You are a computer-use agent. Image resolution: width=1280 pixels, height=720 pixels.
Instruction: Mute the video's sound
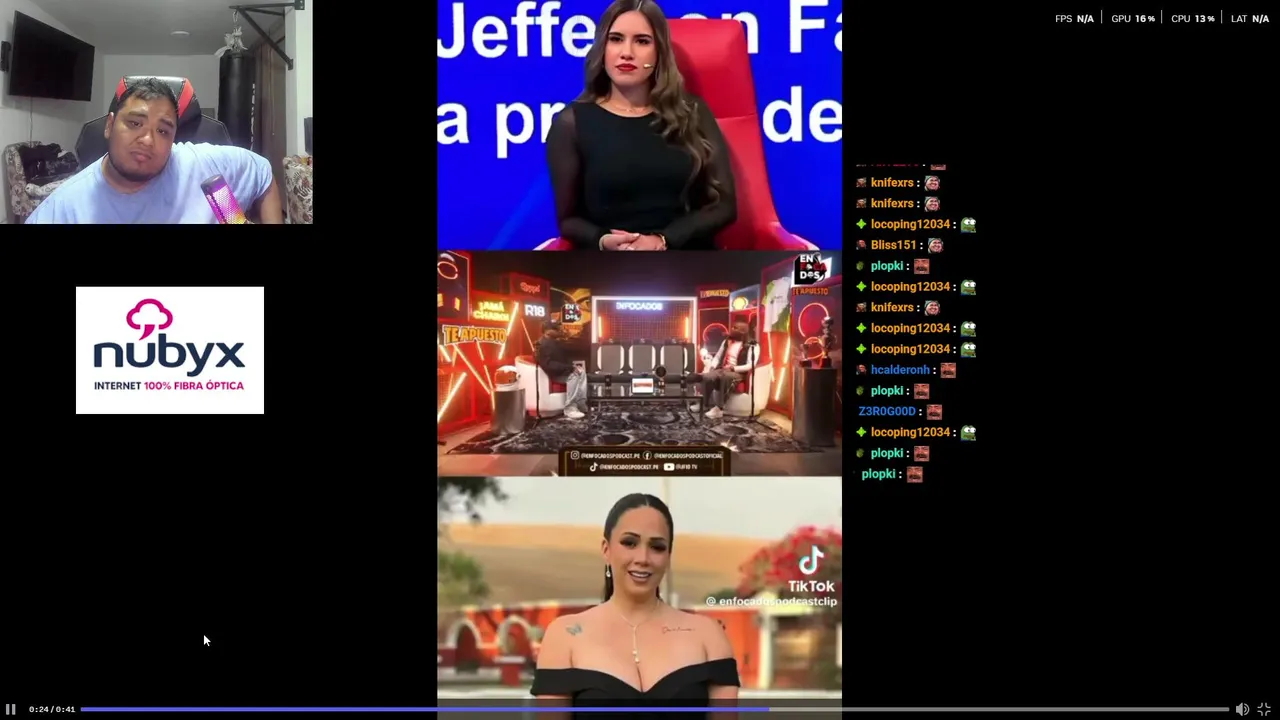(1242, 709)
